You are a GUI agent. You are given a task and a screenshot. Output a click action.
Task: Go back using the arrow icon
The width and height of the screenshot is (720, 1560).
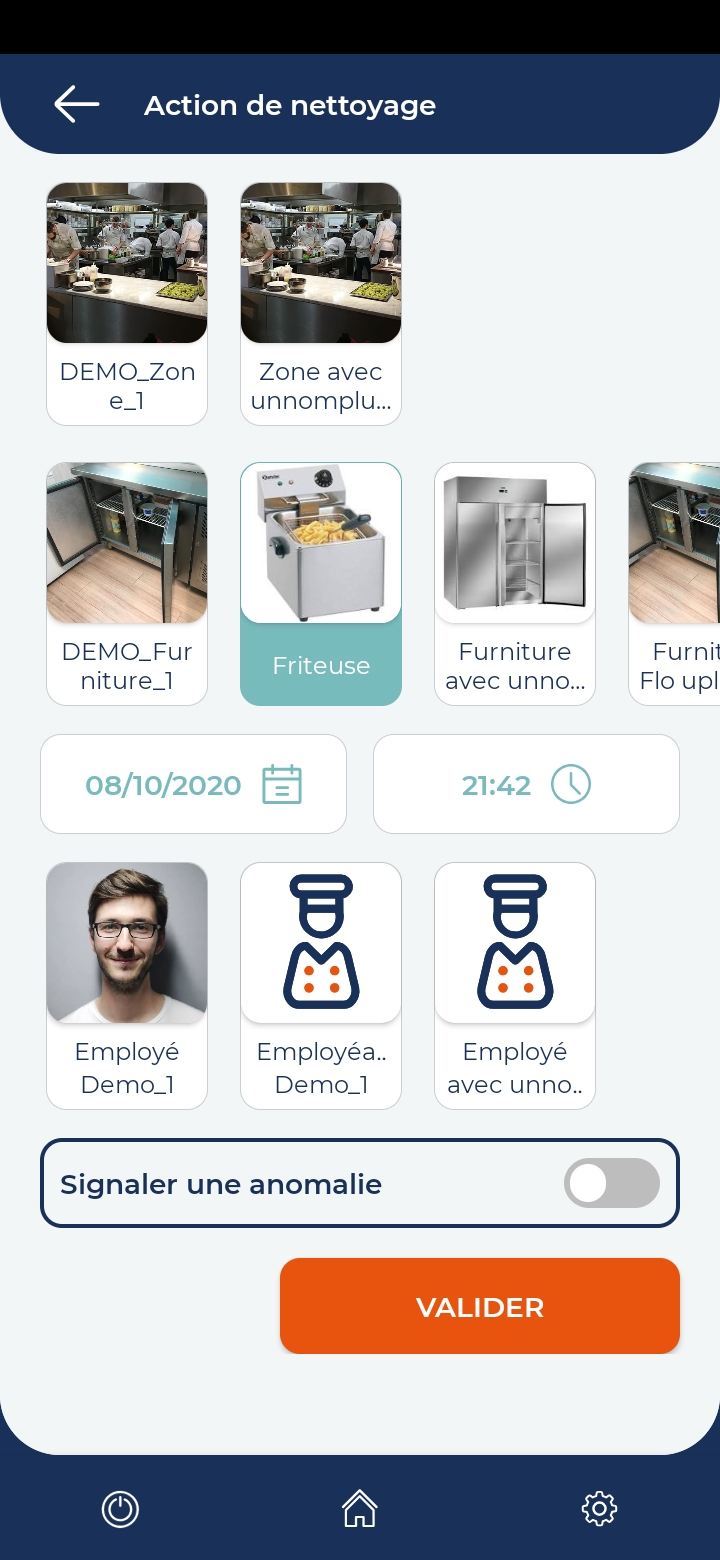click(x=76, y=104)
